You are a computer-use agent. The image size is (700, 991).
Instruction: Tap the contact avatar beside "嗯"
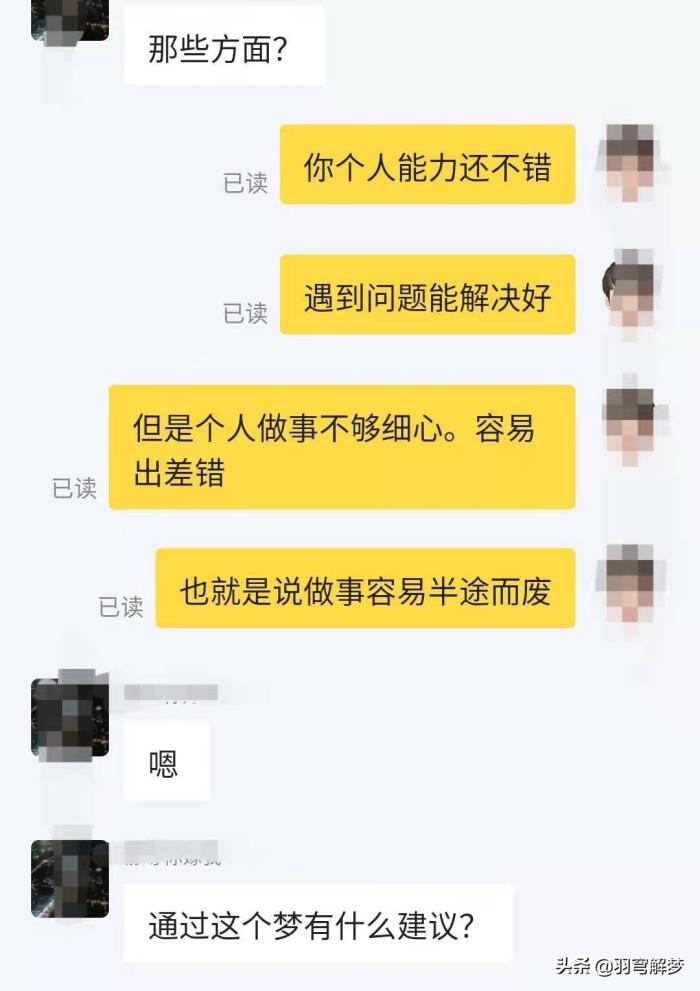pos(69,717)
